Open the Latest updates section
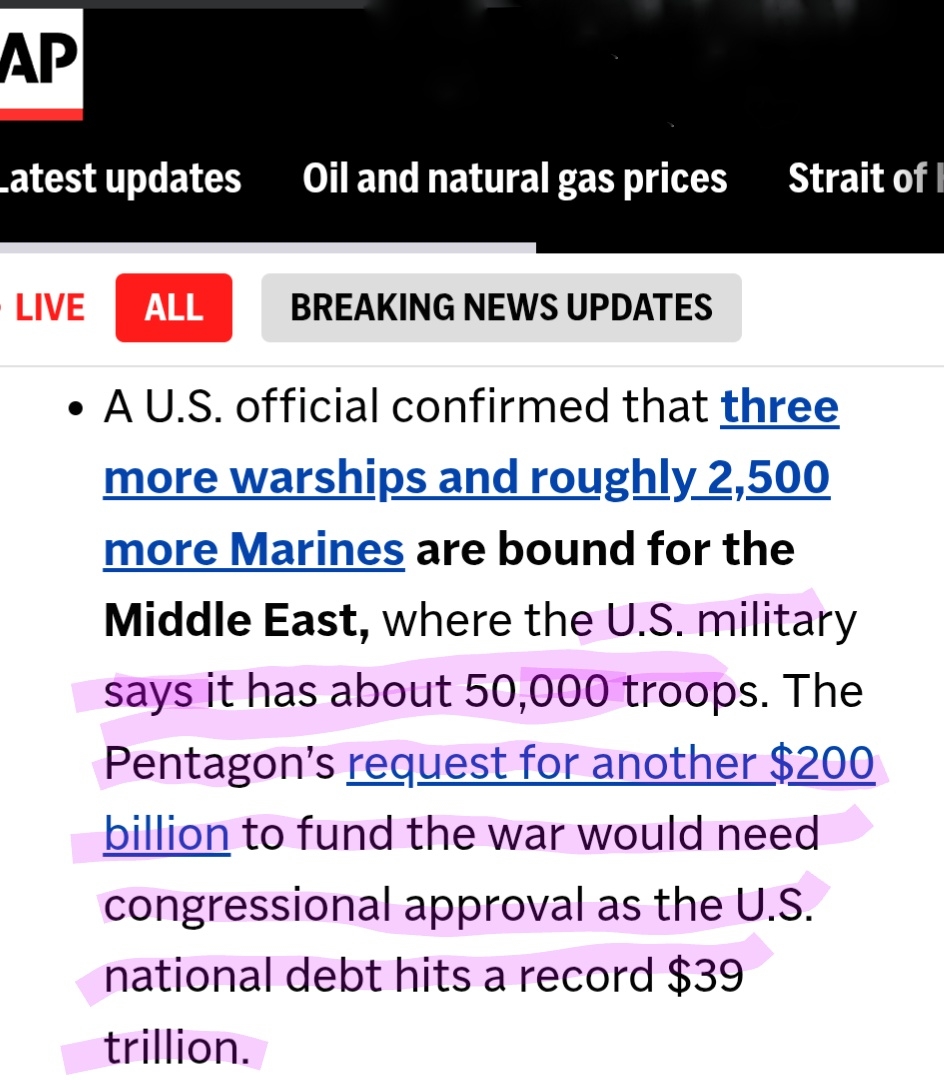The image size is (944, 1080). point(120,180)
